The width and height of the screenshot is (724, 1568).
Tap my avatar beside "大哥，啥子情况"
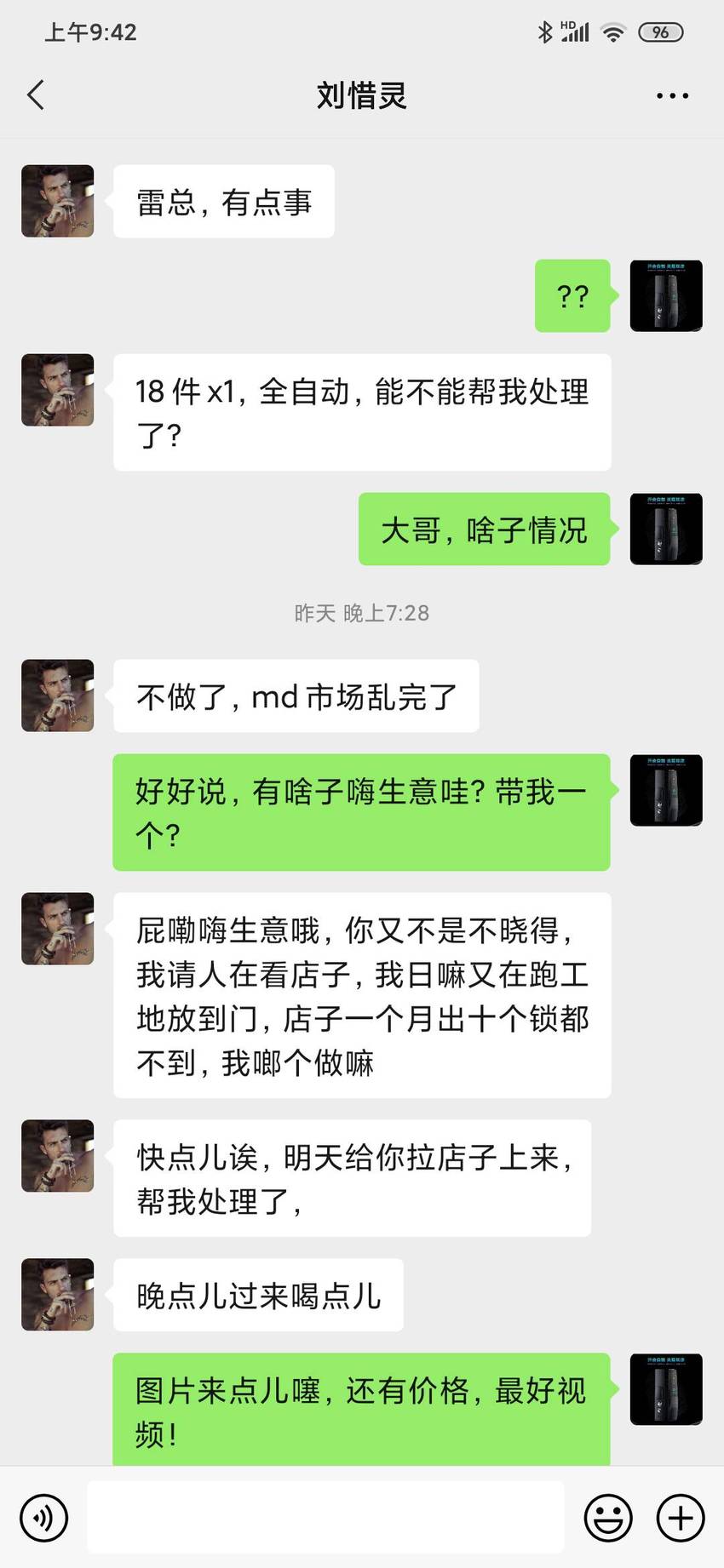(x=666, y=529)
